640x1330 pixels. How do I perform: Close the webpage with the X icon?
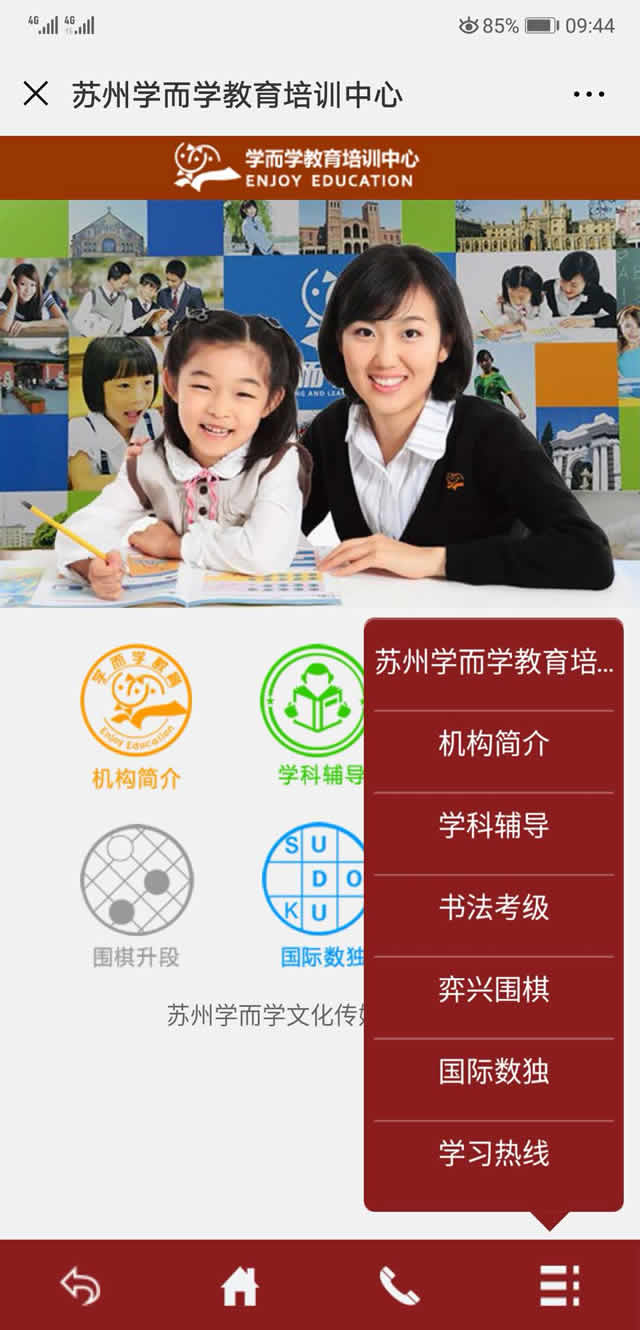36,95
